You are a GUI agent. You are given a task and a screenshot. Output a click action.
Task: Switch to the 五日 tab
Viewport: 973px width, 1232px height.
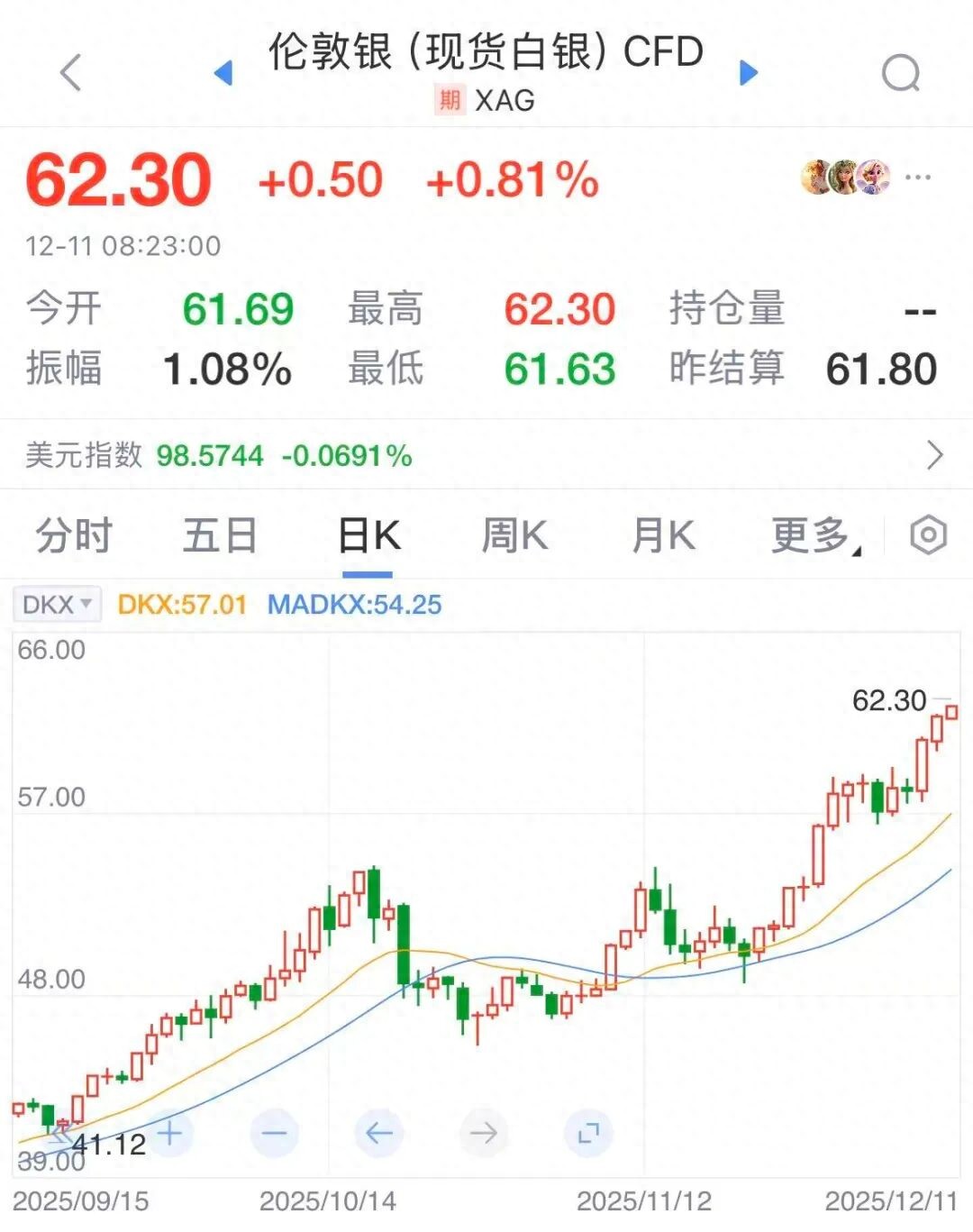tap(221, 536)
